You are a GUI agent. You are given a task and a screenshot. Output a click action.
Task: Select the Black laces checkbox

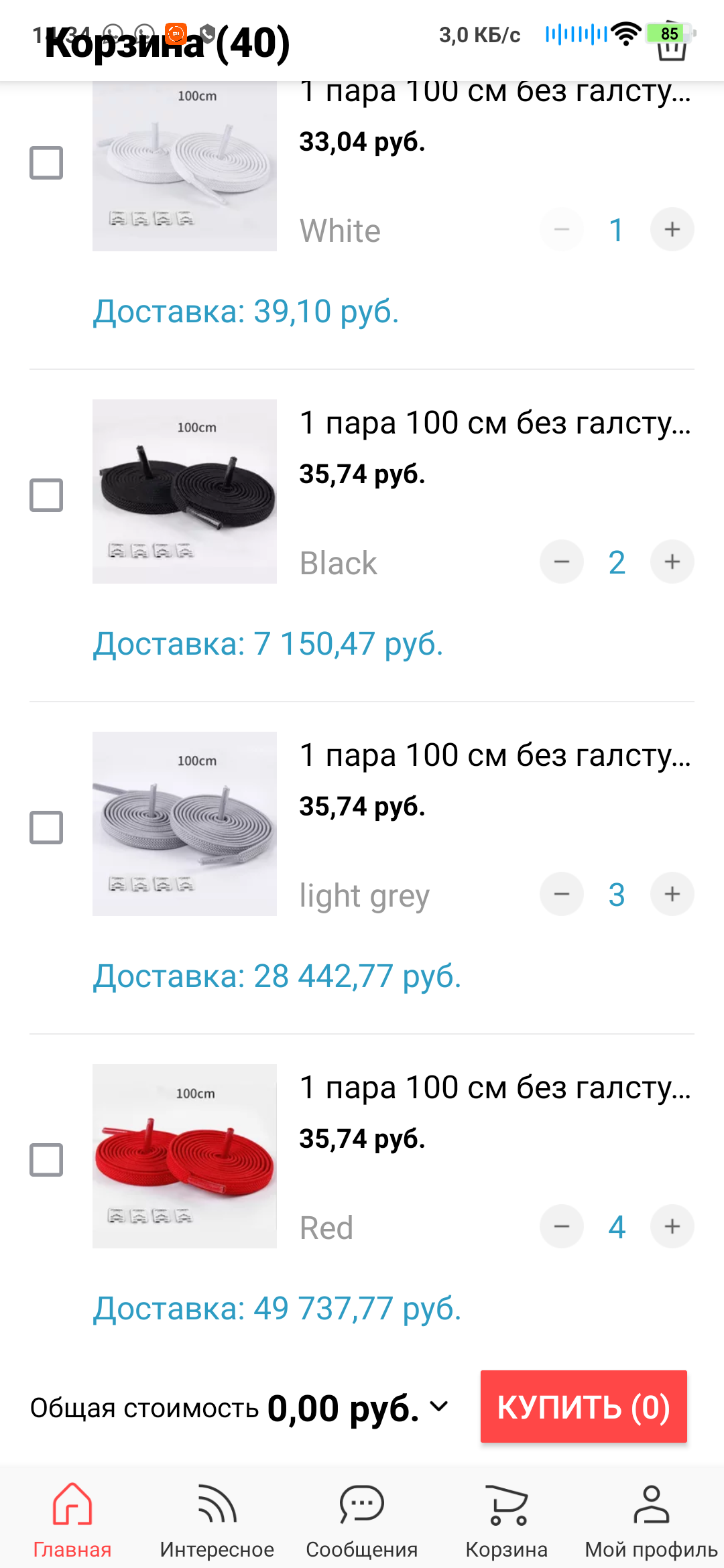click(x=46, y=495)
